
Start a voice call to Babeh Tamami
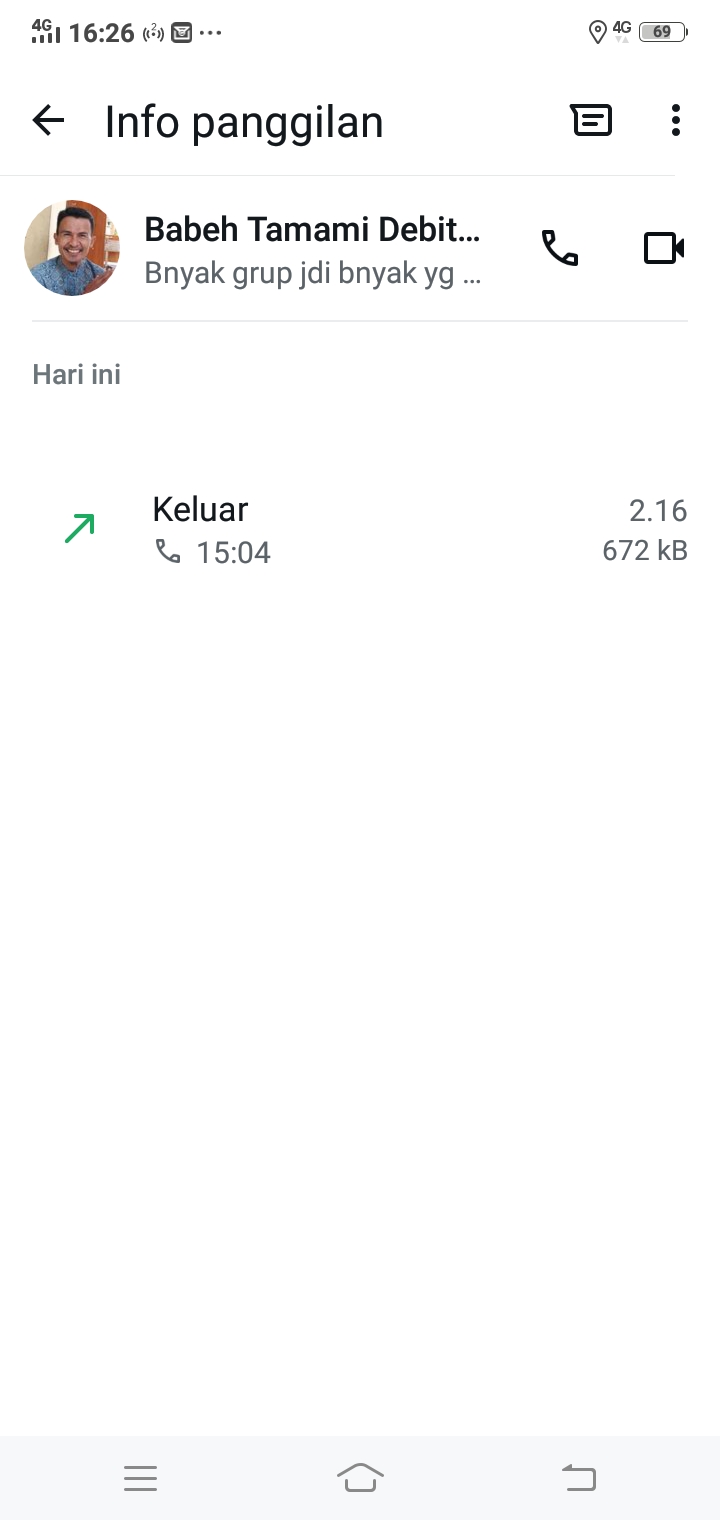(560, 248)
